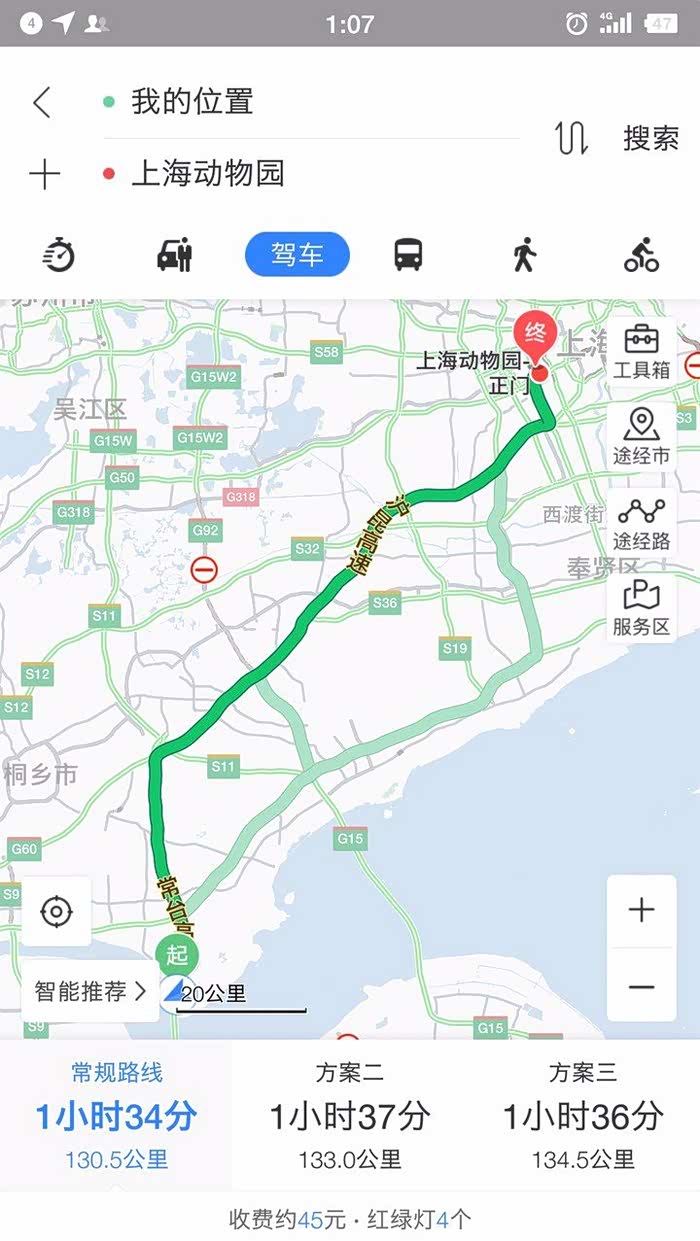Open the 工具箱 toolbox

pyautogui.click(x=641, y=351)
